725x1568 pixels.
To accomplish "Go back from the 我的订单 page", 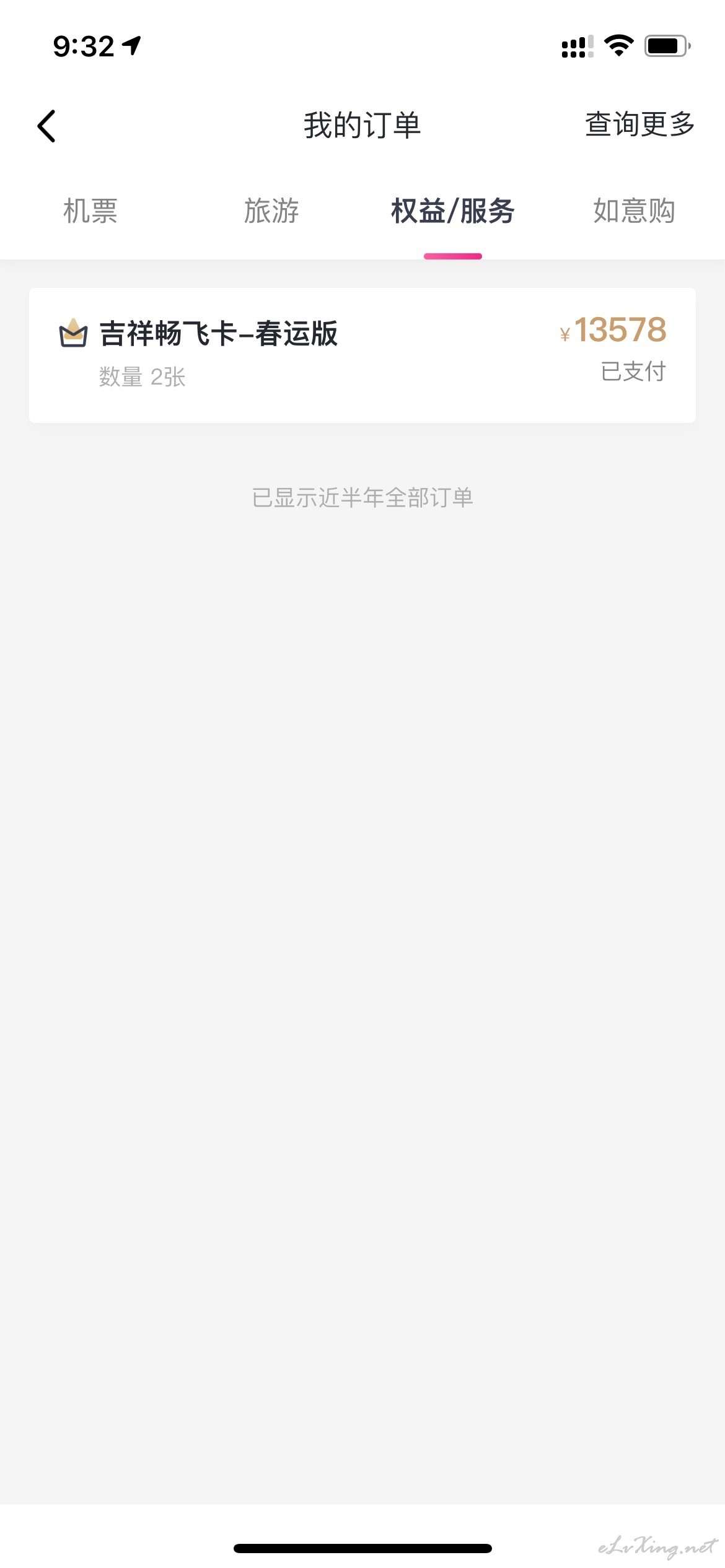I will (x=46, y=126).
